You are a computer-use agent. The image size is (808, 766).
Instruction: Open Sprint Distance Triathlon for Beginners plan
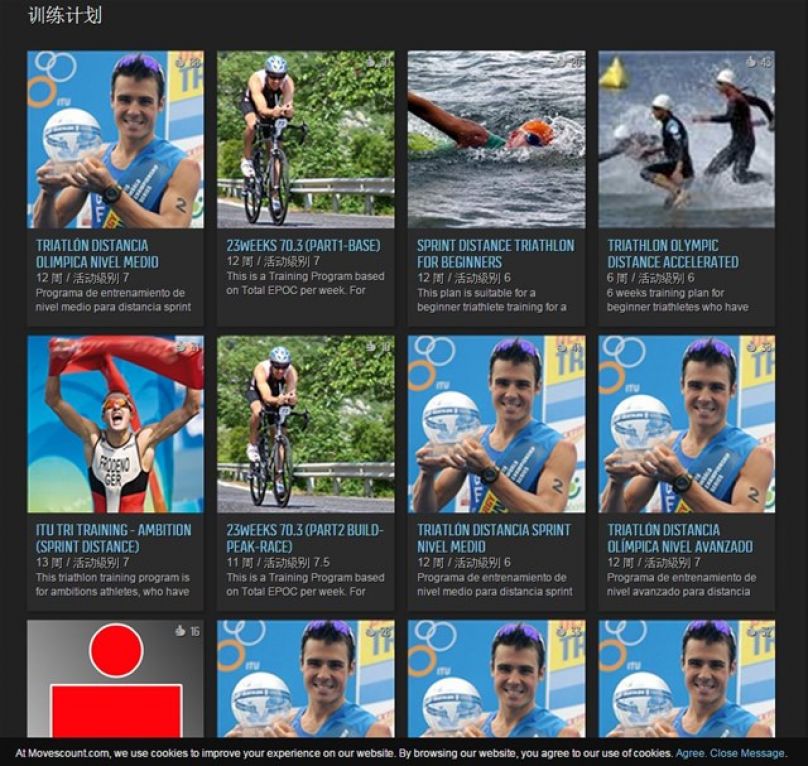coord(495,253)
